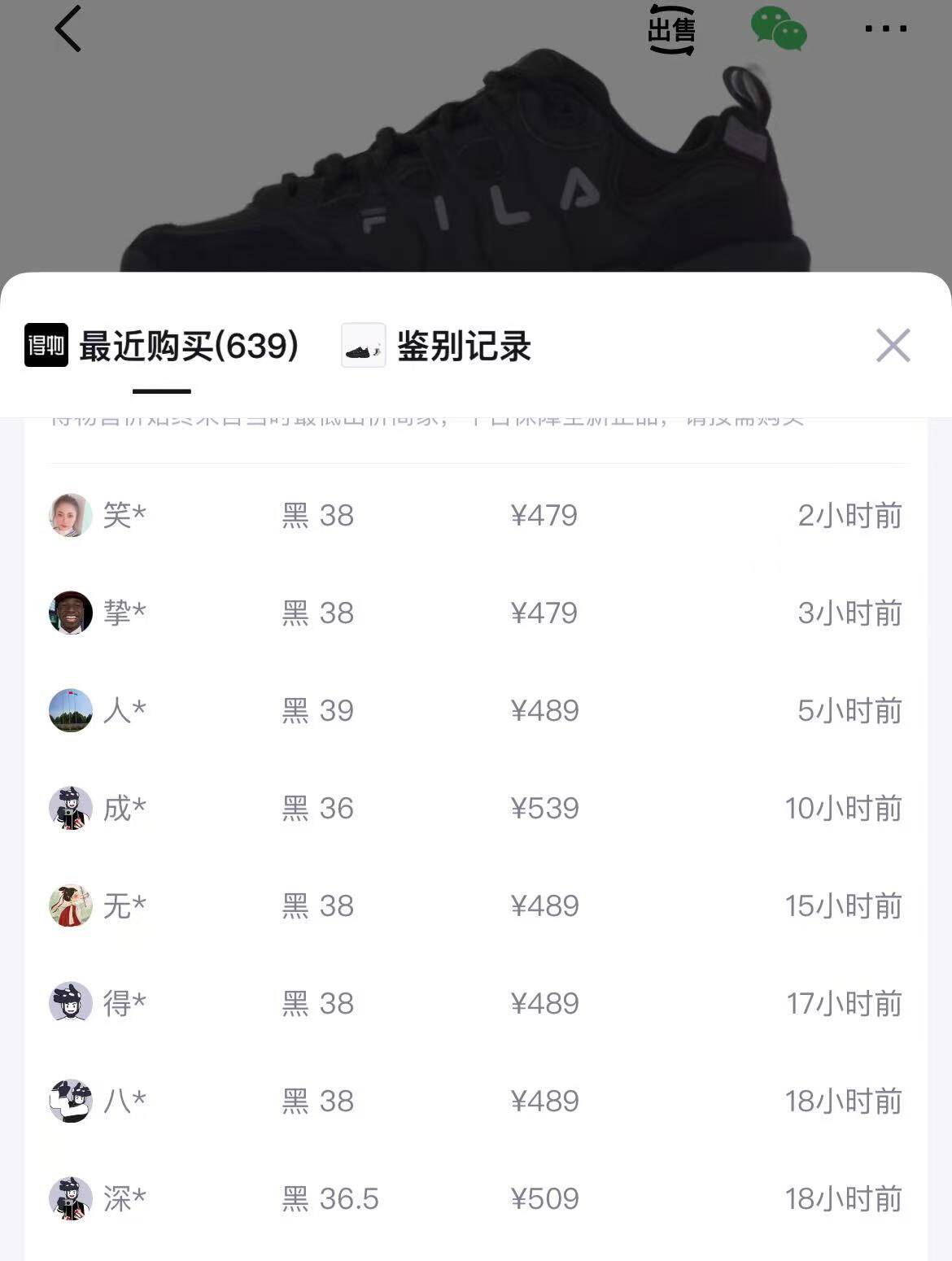Viewport: 952px width, 1261px height.
Task: Select the 最近购买(639) tab
Action: pos(163,347)
